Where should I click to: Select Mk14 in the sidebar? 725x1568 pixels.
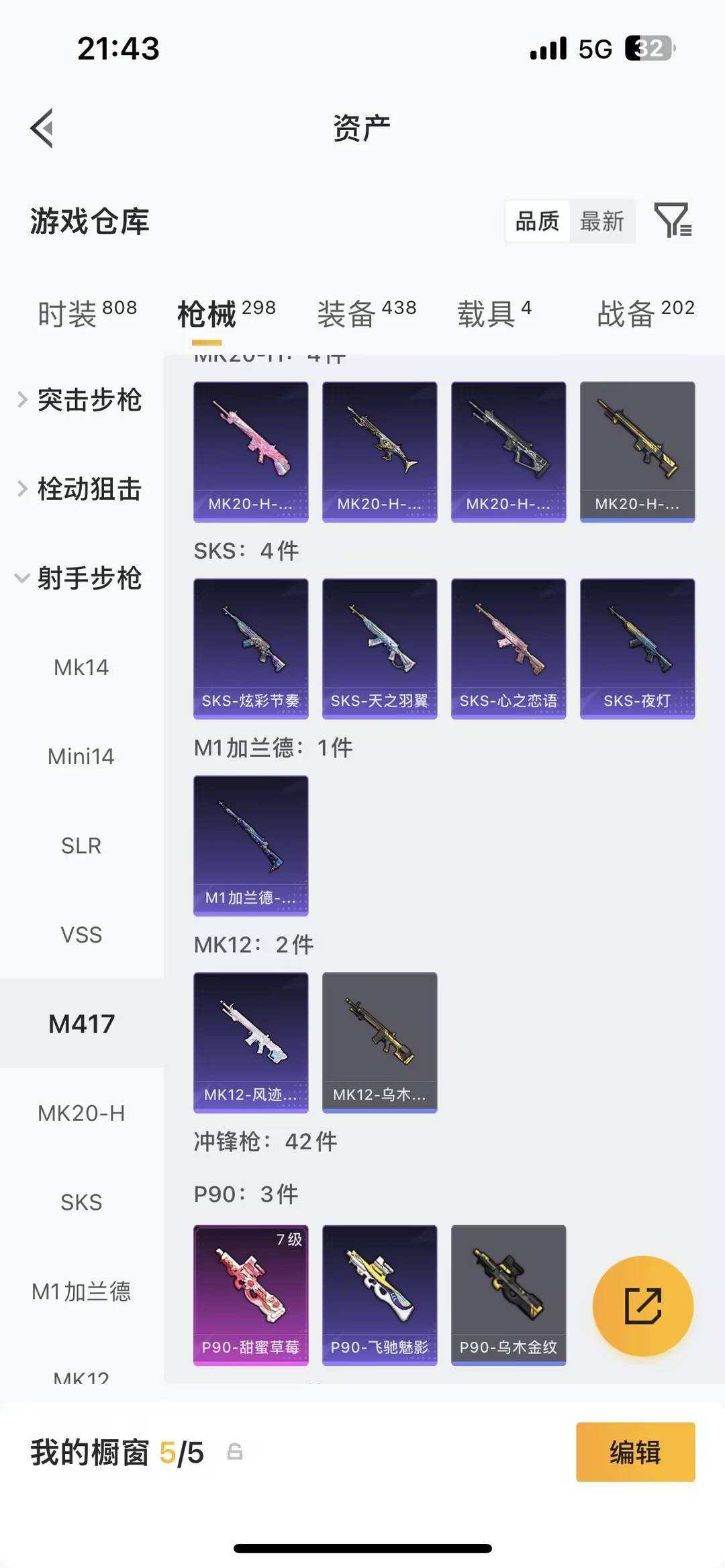81,668
